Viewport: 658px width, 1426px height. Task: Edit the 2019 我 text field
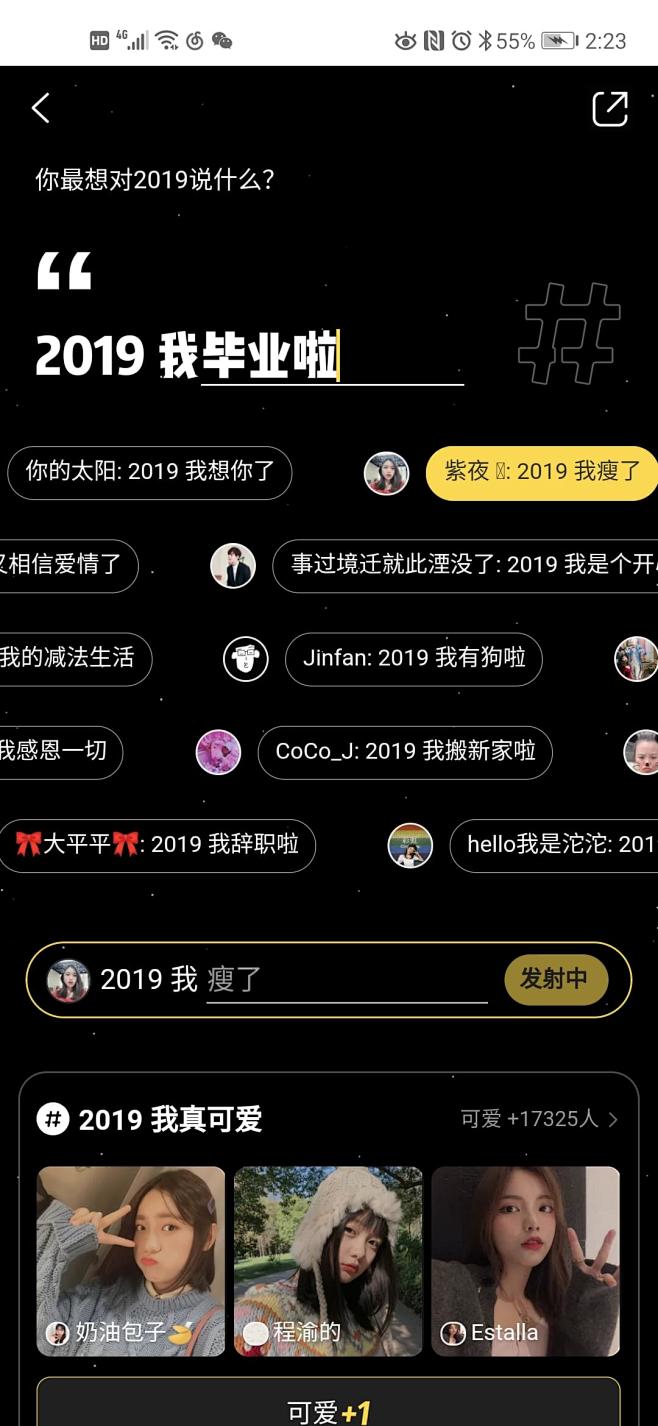345,979
